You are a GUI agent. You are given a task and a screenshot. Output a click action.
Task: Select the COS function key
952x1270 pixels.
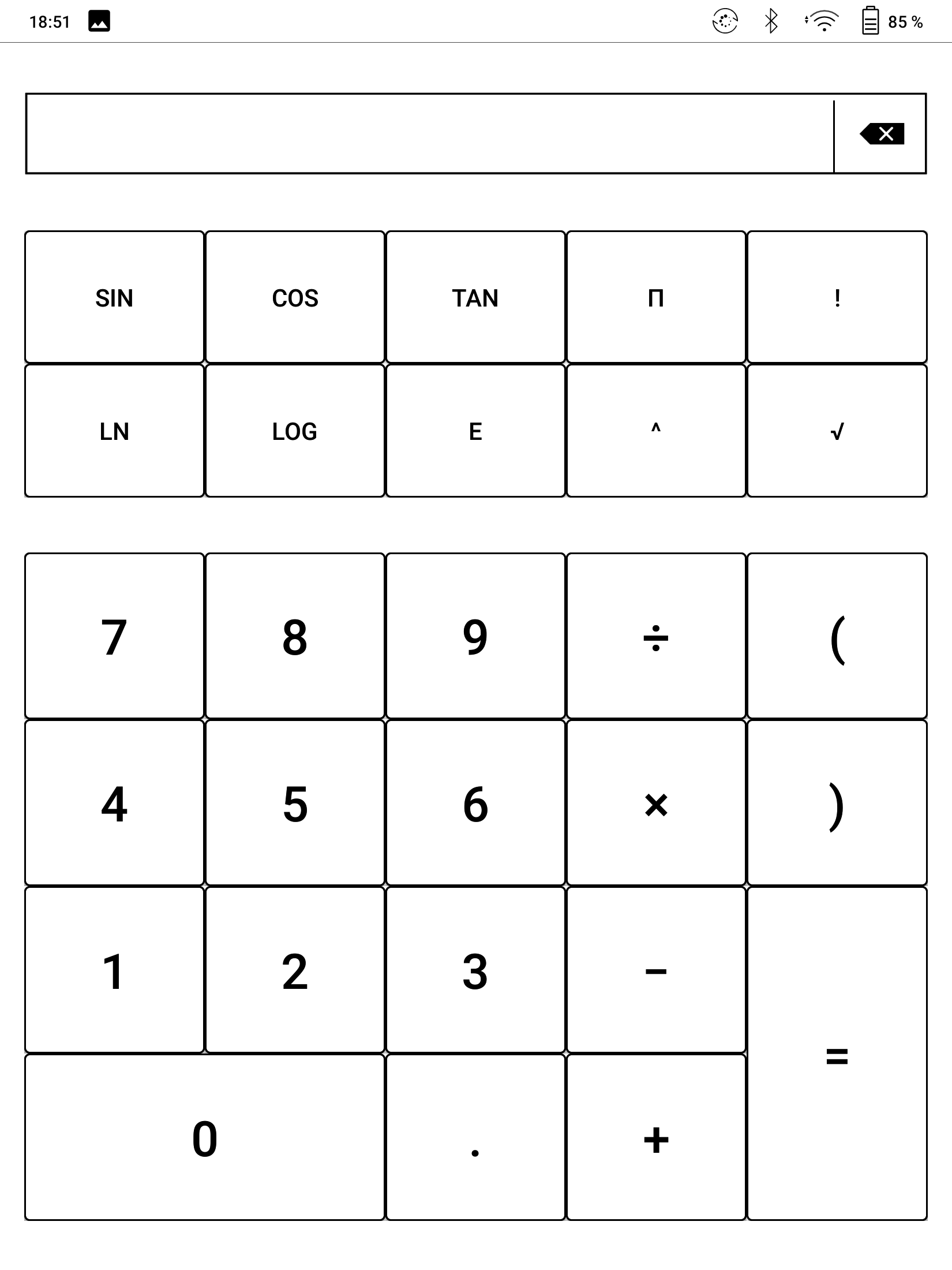coord(295,297)
